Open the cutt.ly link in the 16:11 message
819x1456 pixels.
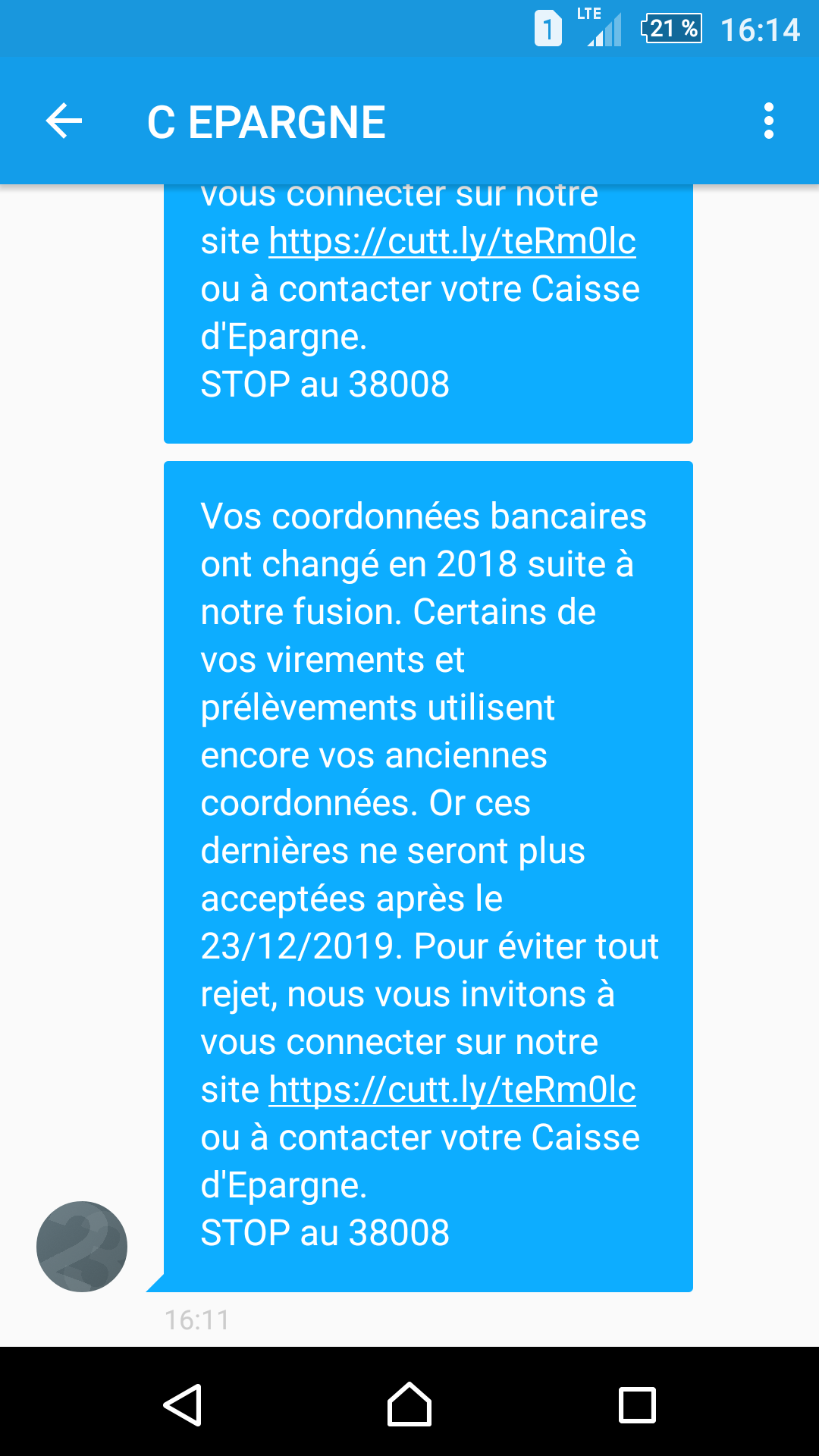(x=452, y=1090)
